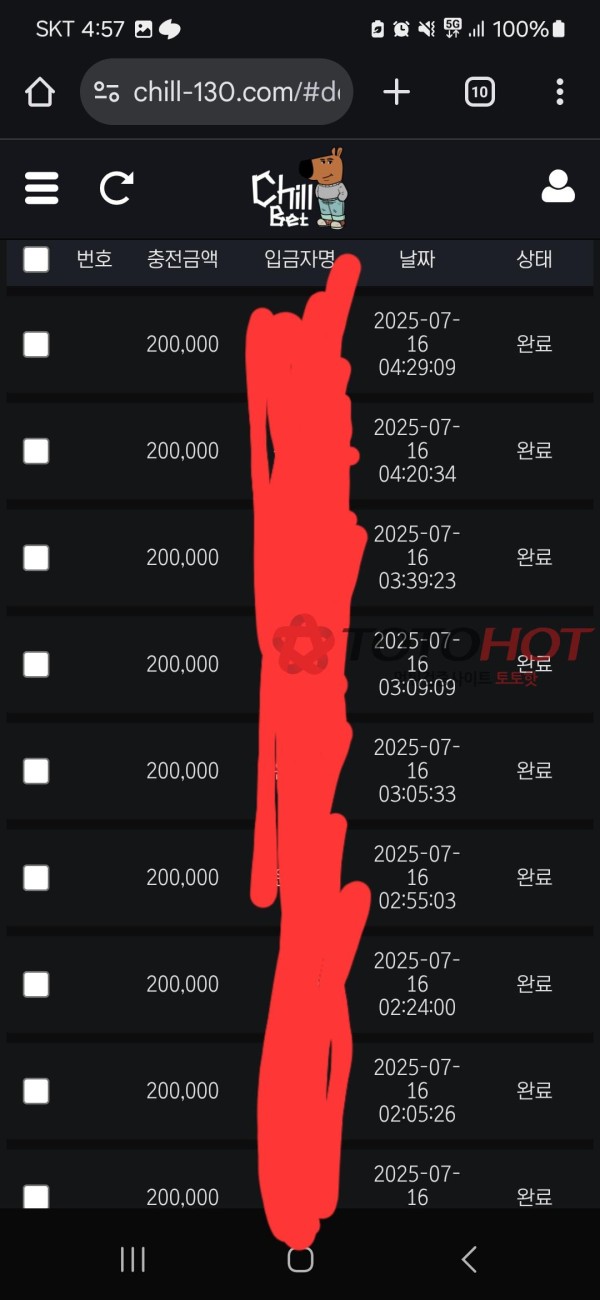
Task: Reload the page with refresh icon
Action: point(116,188)
